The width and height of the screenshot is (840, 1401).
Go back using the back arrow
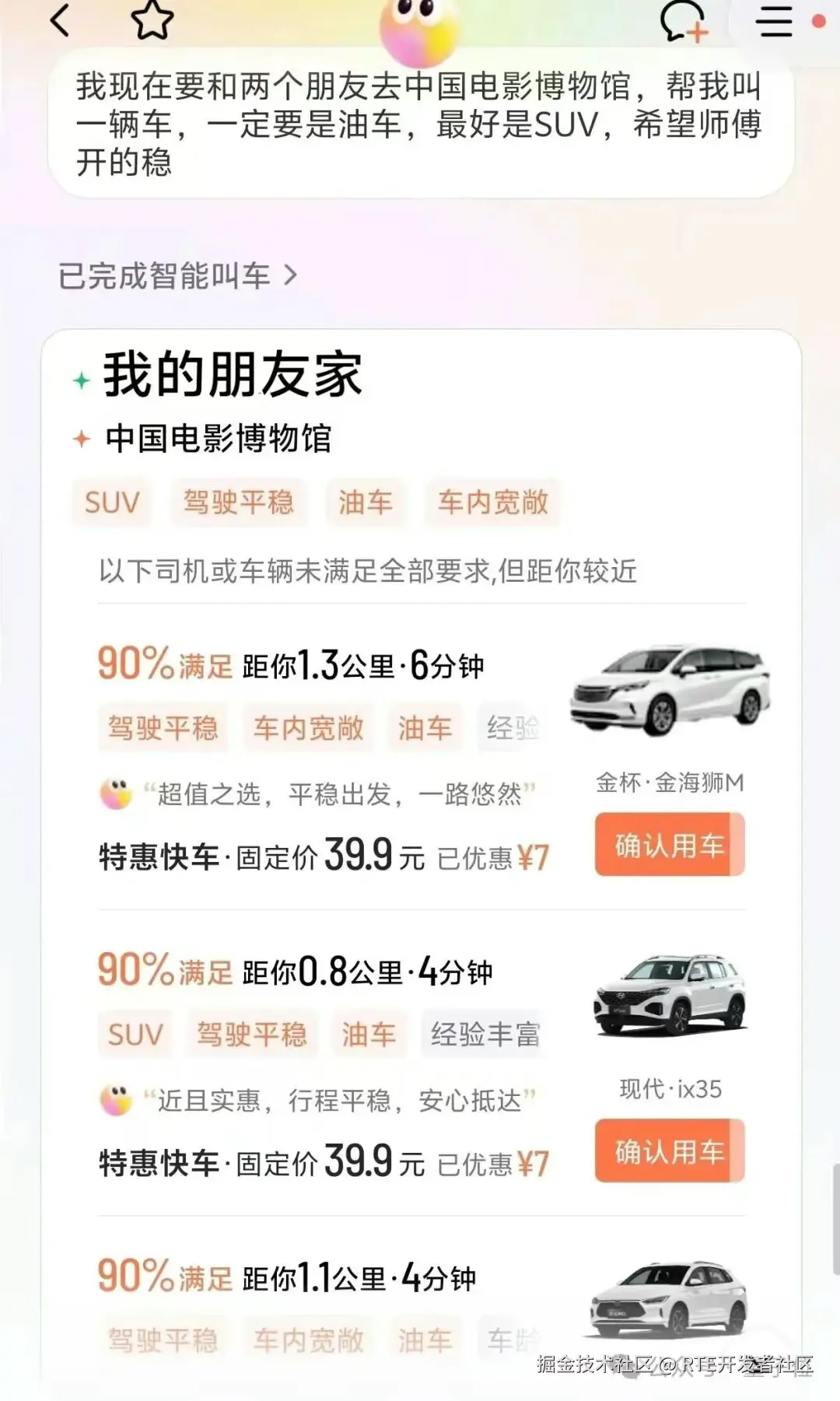pyautogui.click(x=61, y=20)
